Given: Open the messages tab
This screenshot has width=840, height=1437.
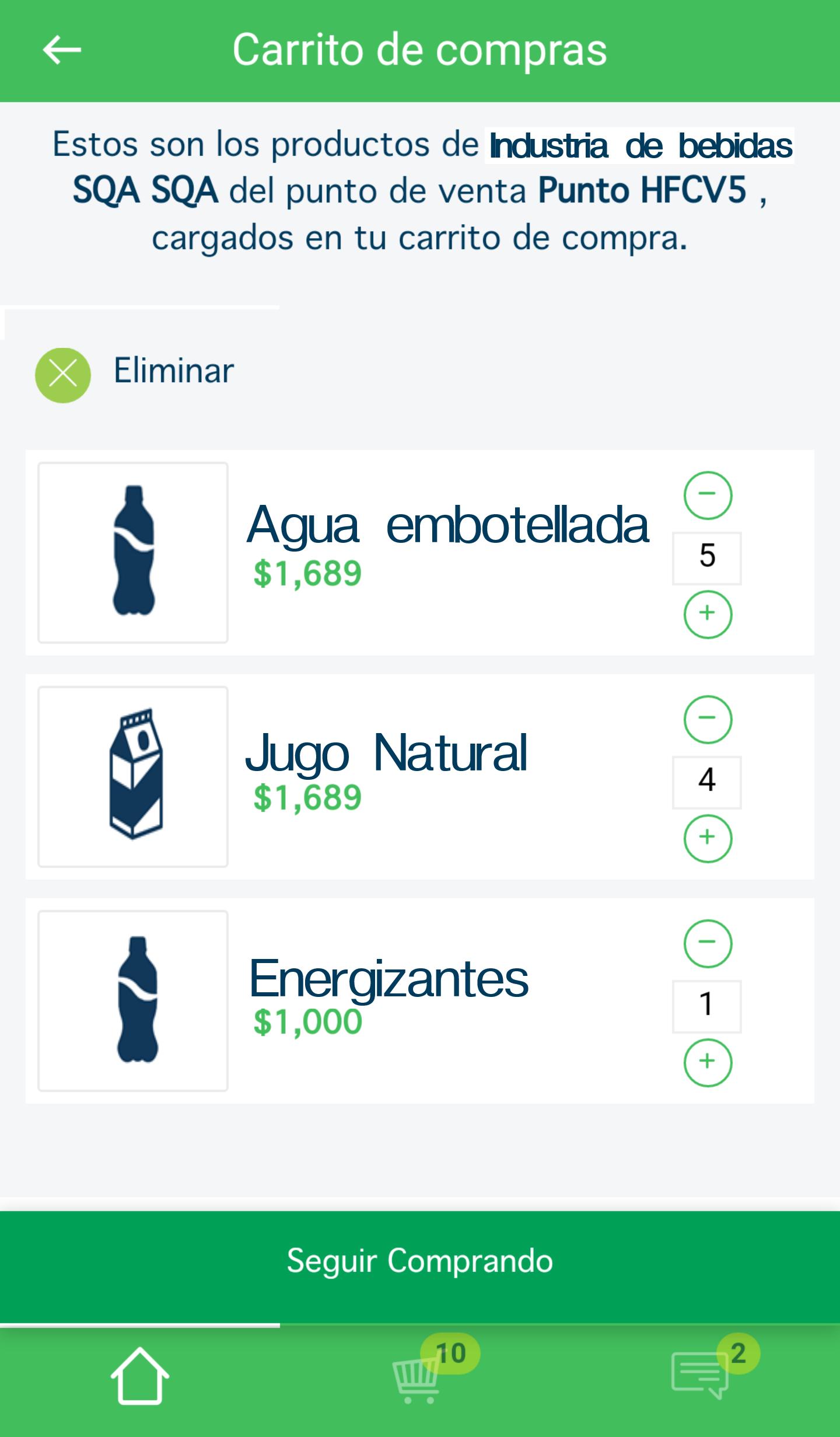Looking at the screenshot, I should point(700,1376).
